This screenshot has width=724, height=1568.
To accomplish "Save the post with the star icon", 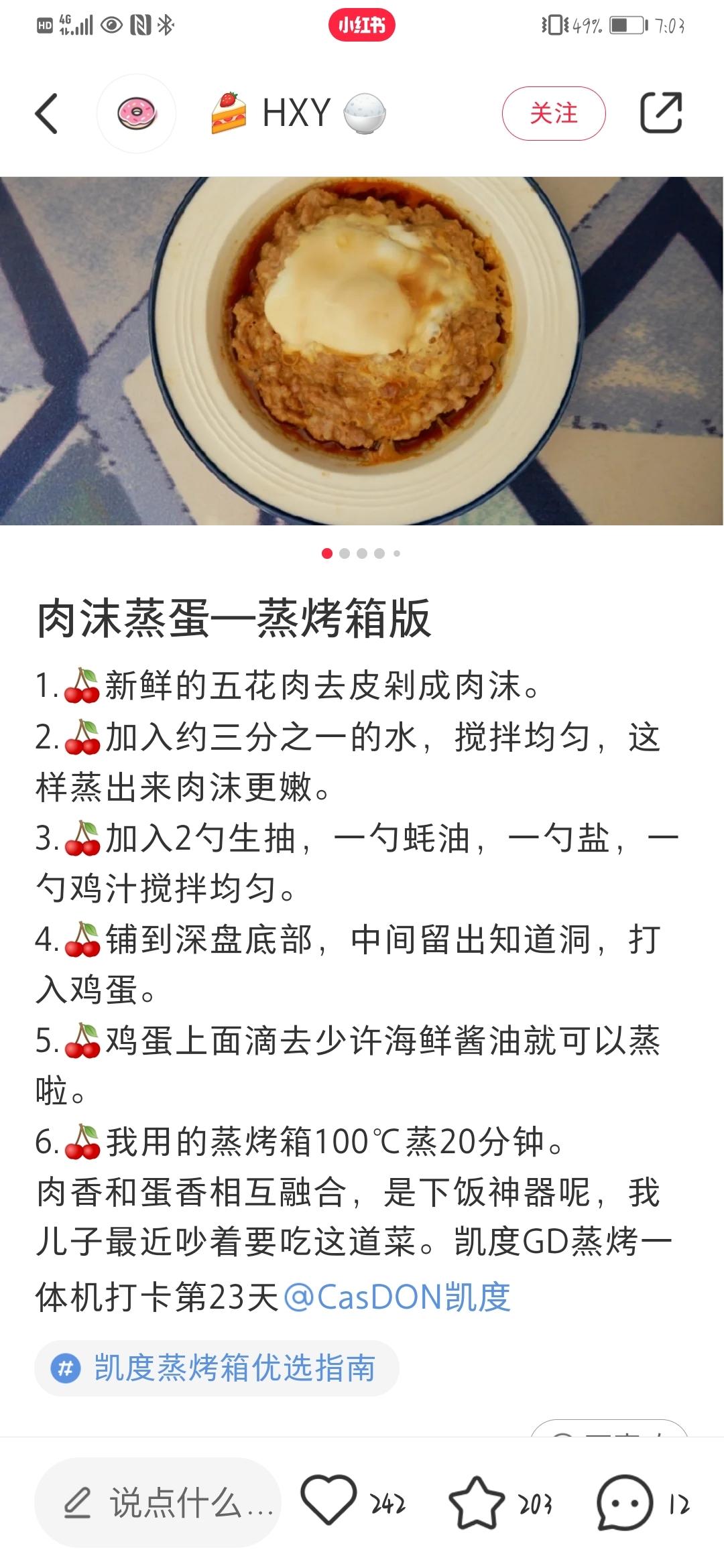I will point(476,1502).
